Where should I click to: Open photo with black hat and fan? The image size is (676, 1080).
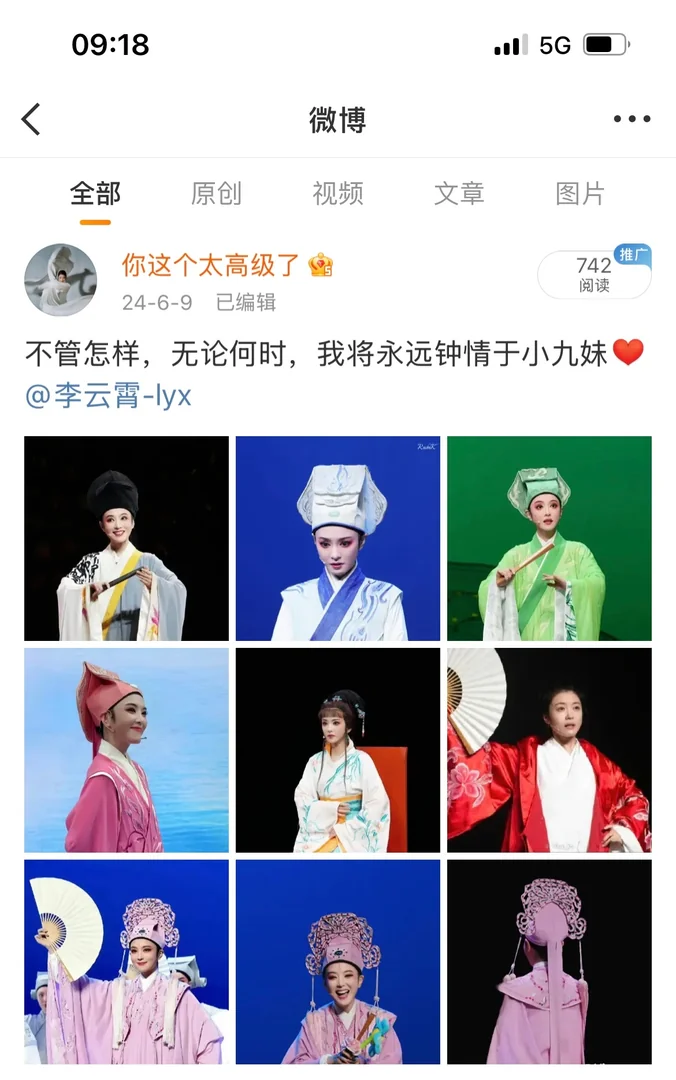(126, 538)
